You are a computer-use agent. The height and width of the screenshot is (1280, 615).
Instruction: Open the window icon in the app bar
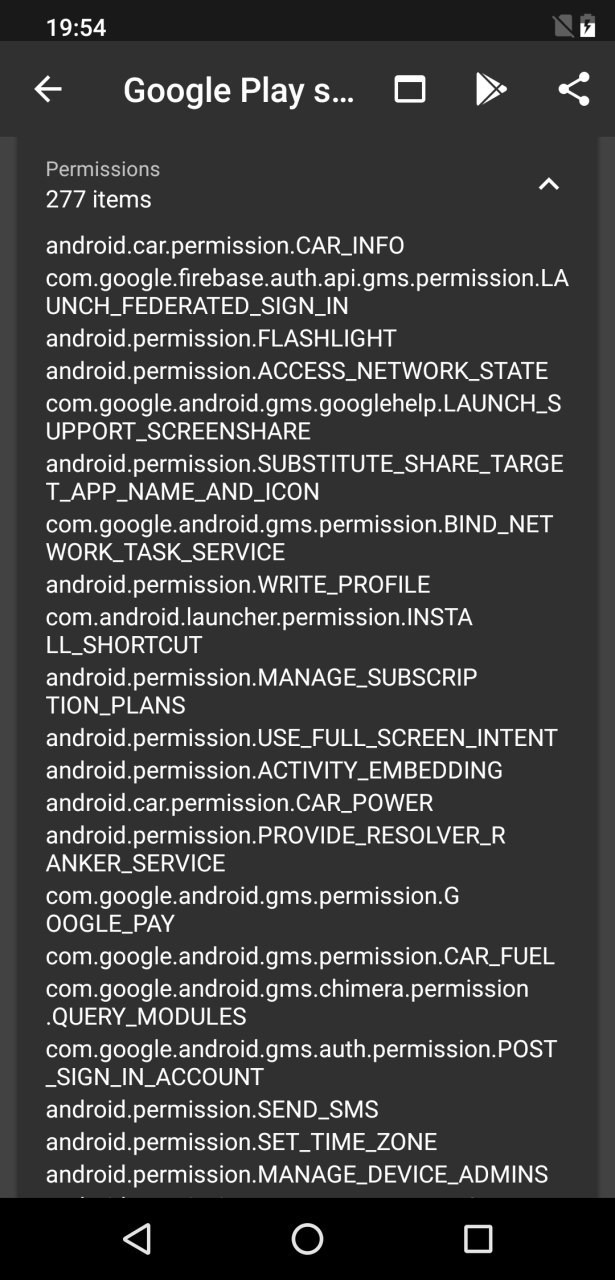tap(410, 90)
